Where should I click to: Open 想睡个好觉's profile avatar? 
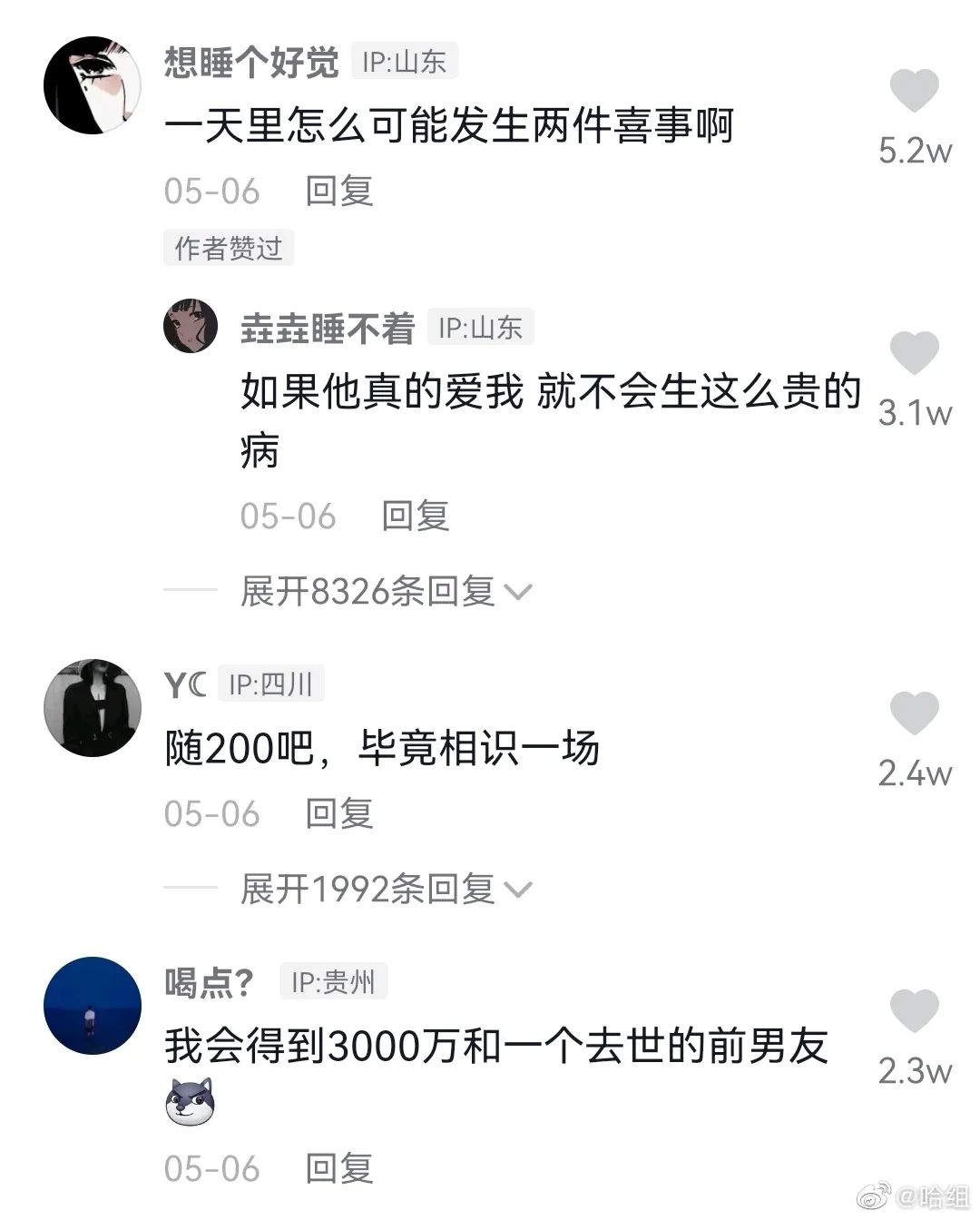click(x=93, y=84)
